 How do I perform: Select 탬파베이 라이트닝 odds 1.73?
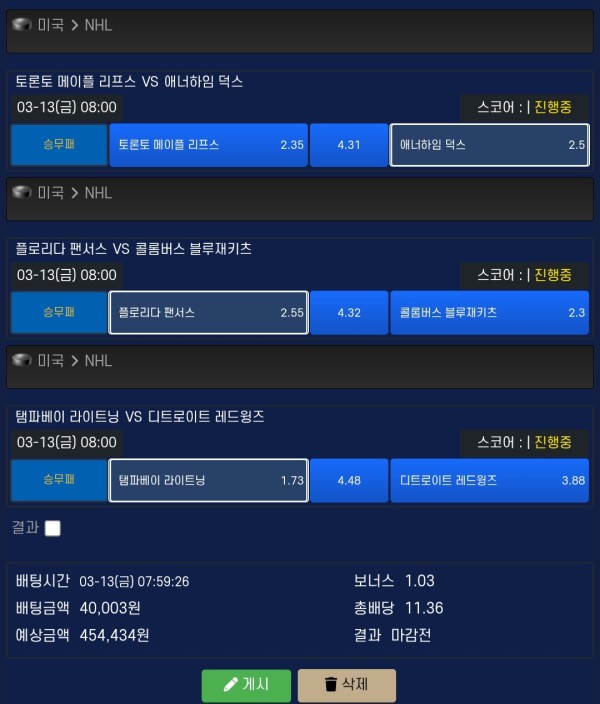click(x=208, y=480)
